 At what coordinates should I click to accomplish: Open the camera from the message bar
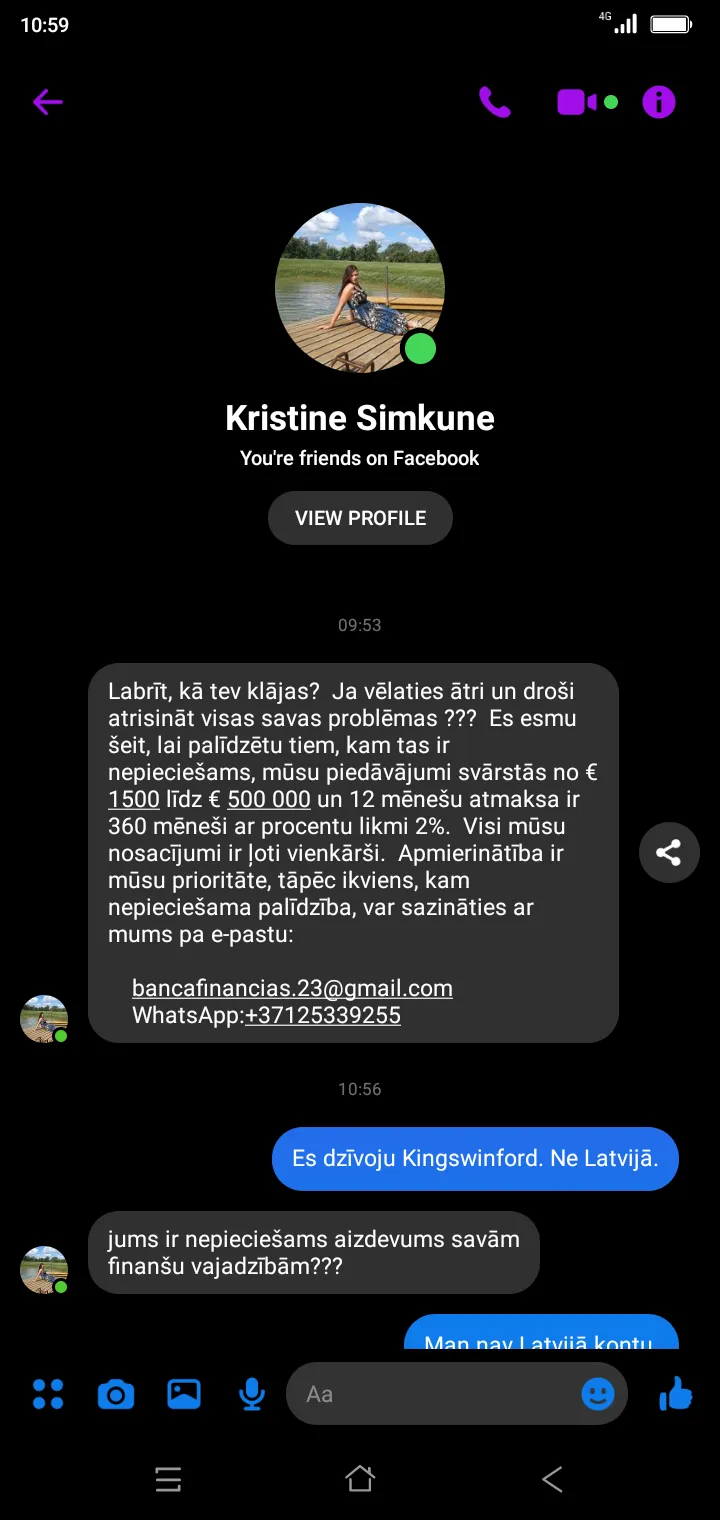pyautogui.click(x=116, y=1394)
